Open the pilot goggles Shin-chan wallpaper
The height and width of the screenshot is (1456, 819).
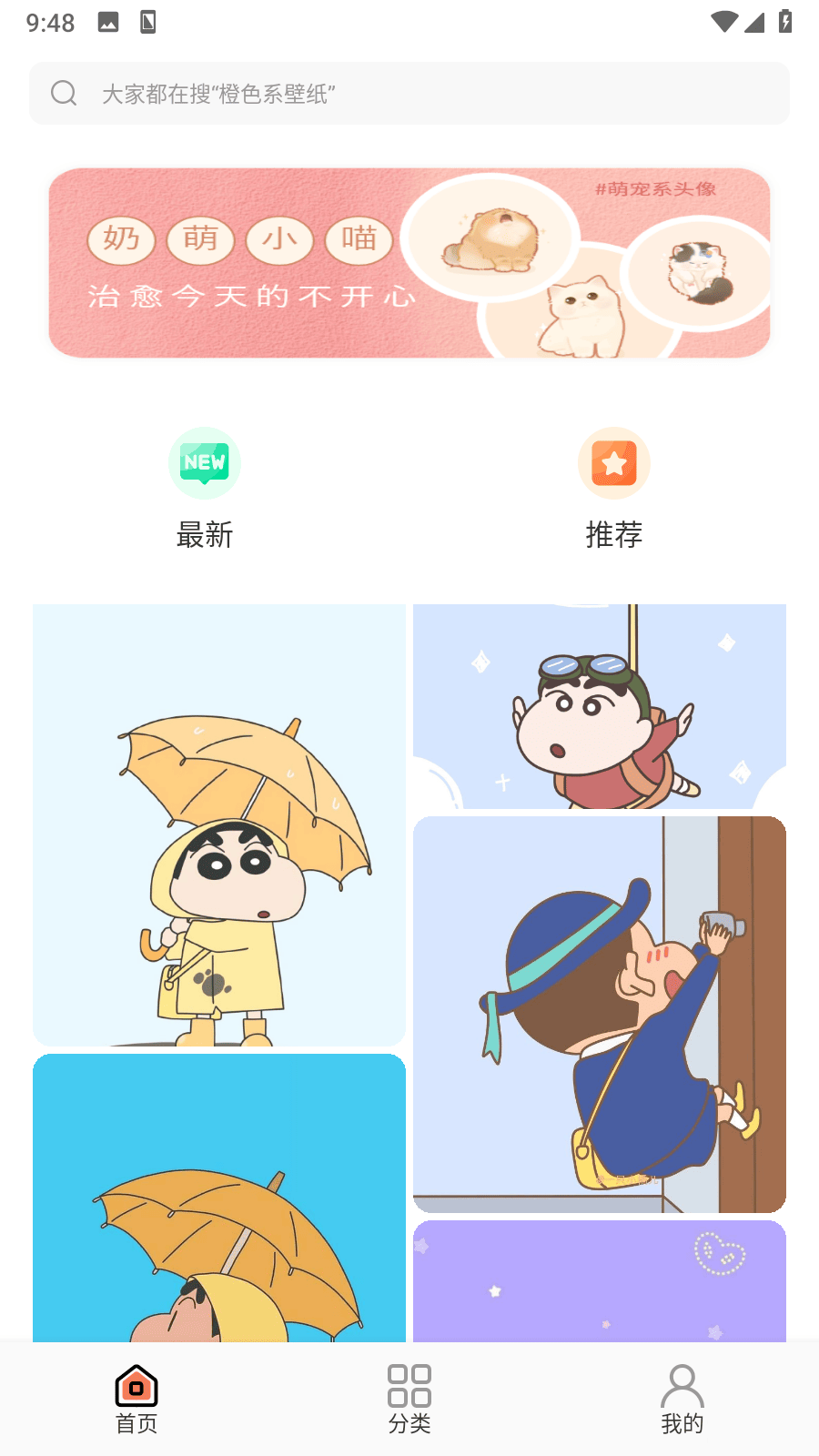coord(600,706)
